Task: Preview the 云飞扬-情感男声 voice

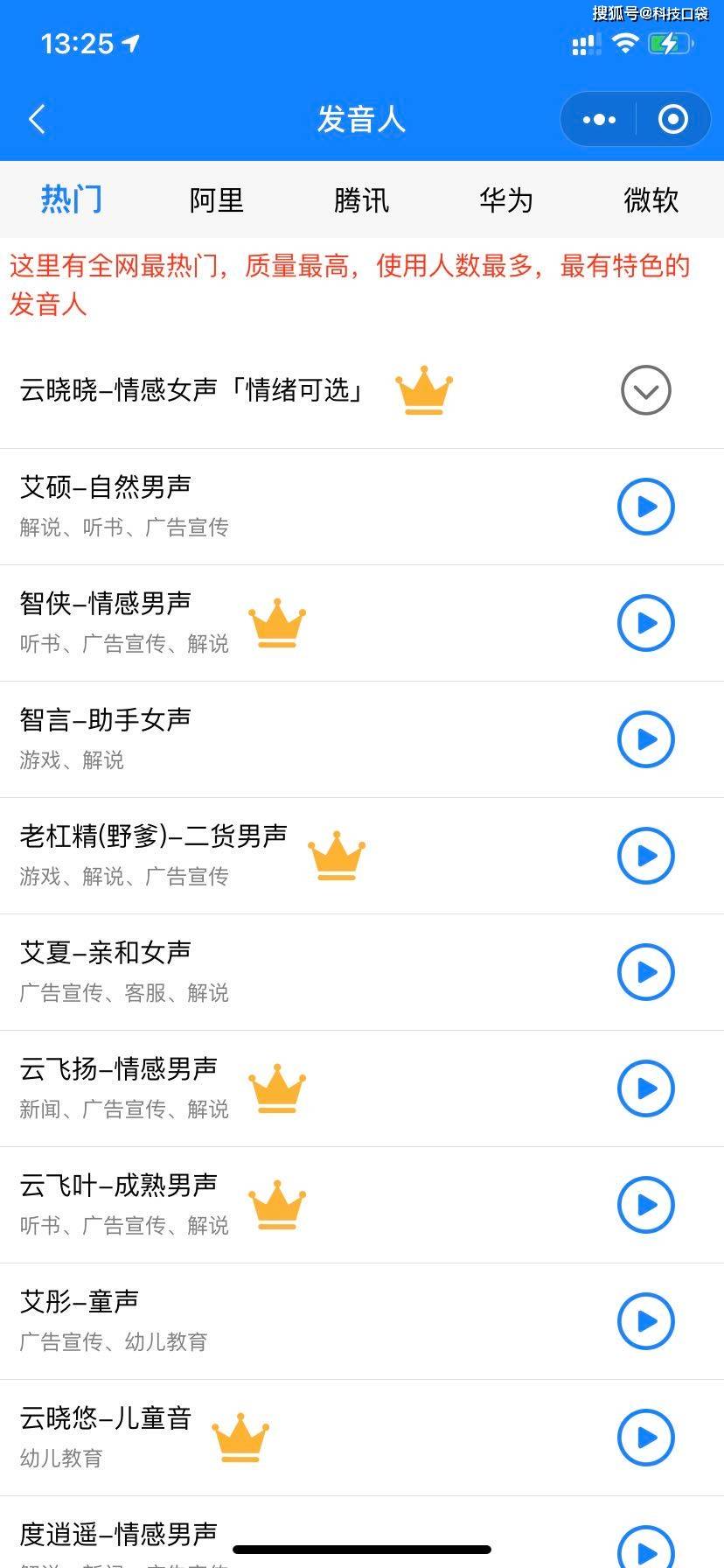Action: click(x=646, y=1088)
